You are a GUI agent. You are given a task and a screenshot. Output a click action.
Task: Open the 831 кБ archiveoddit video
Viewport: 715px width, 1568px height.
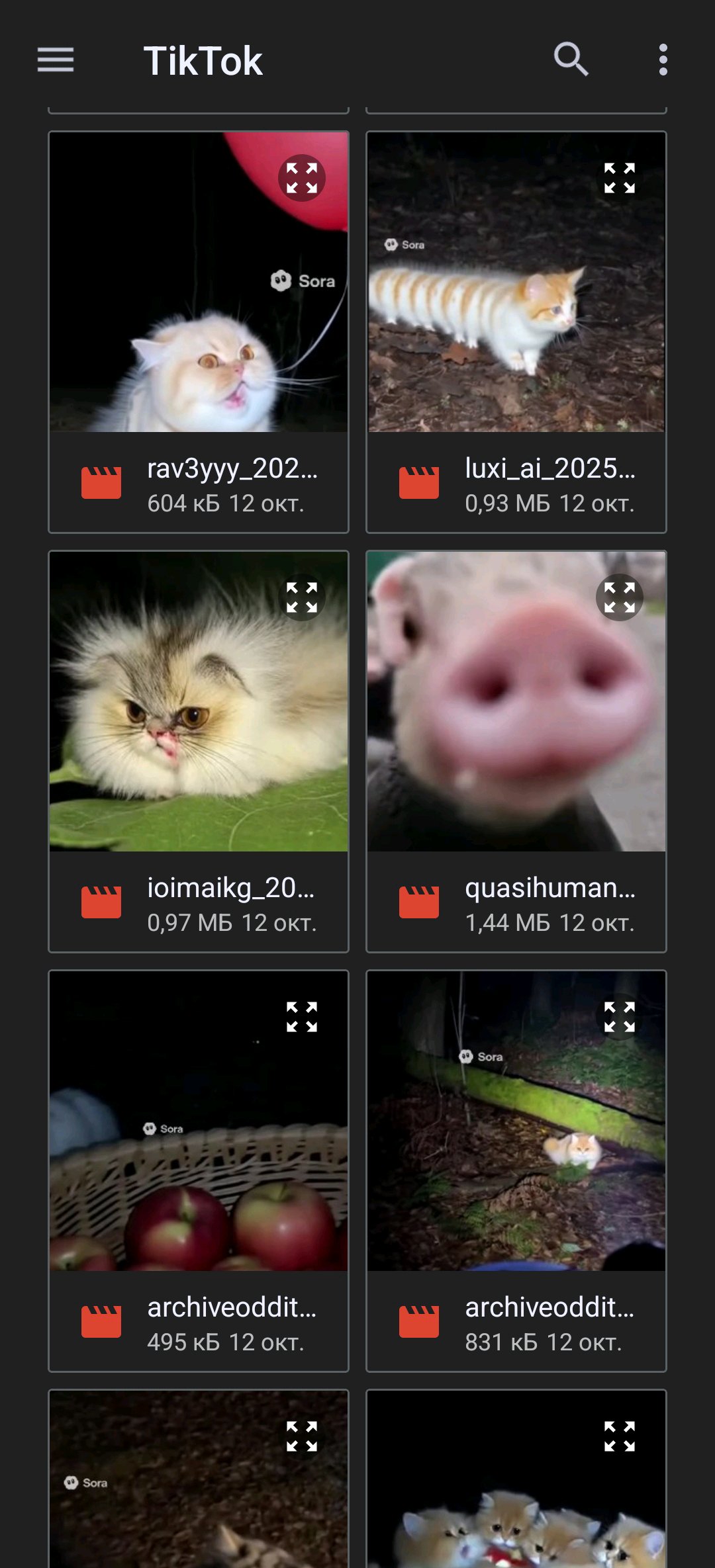(x=516, y=1323)
